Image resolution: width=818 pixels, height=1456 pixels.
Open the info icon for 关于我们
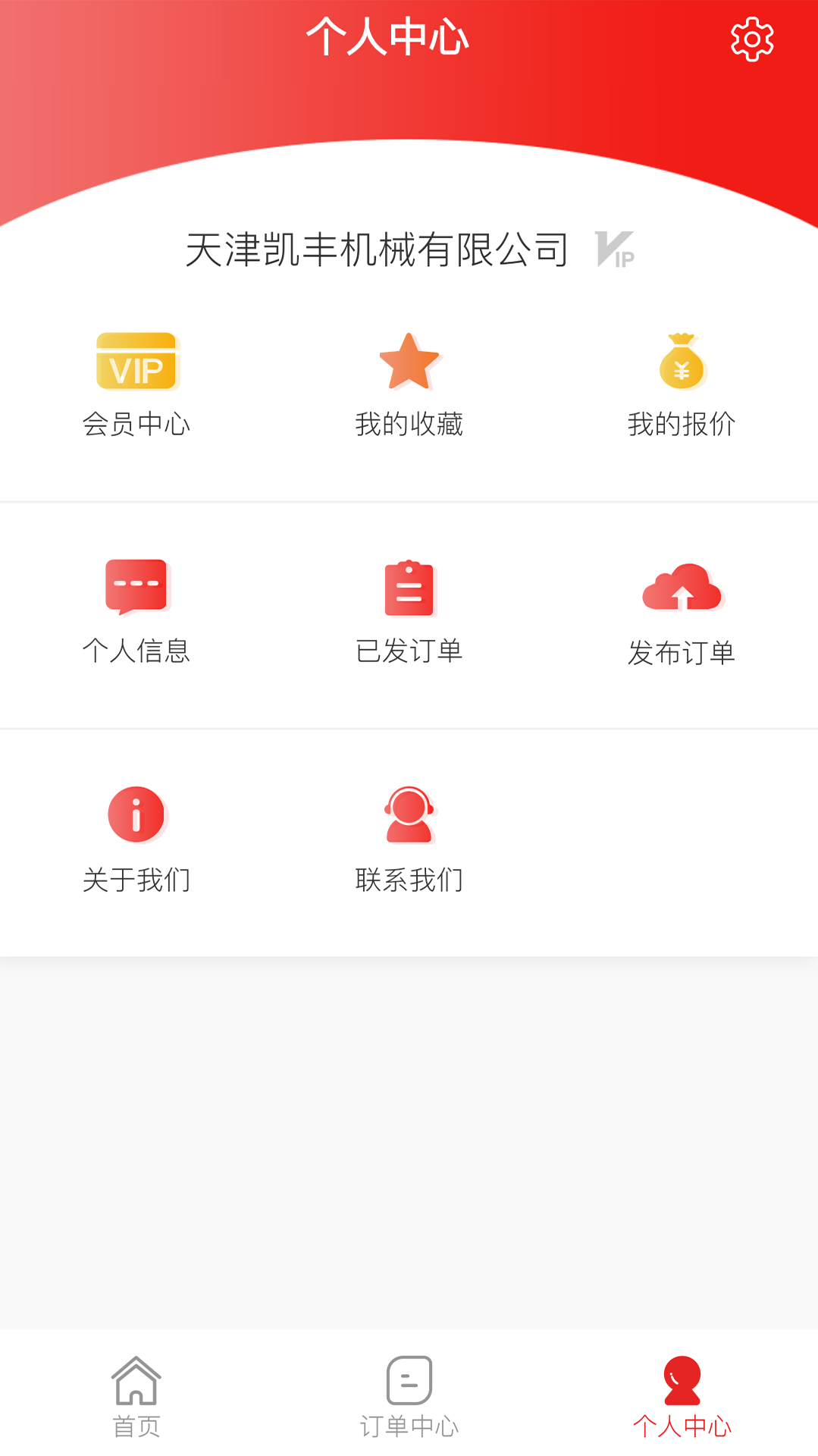pyautogui.click(x=137, y=813)
